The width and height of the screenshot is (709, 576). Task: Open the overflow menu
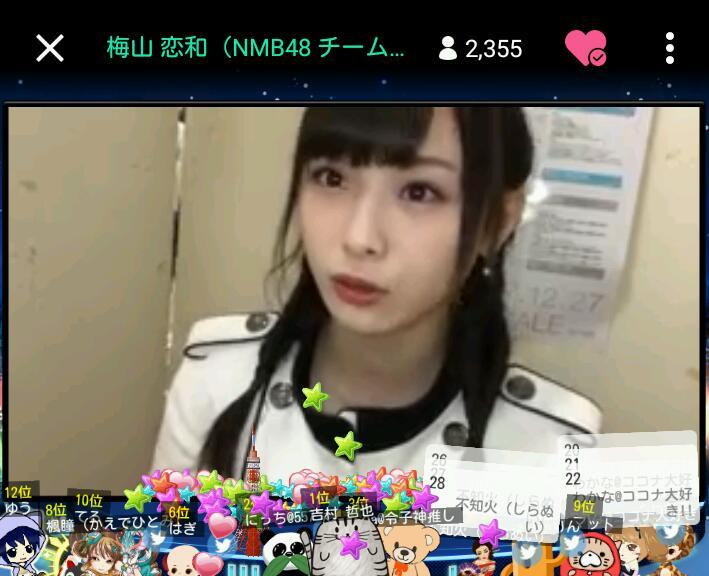click(x=670, y=48)
